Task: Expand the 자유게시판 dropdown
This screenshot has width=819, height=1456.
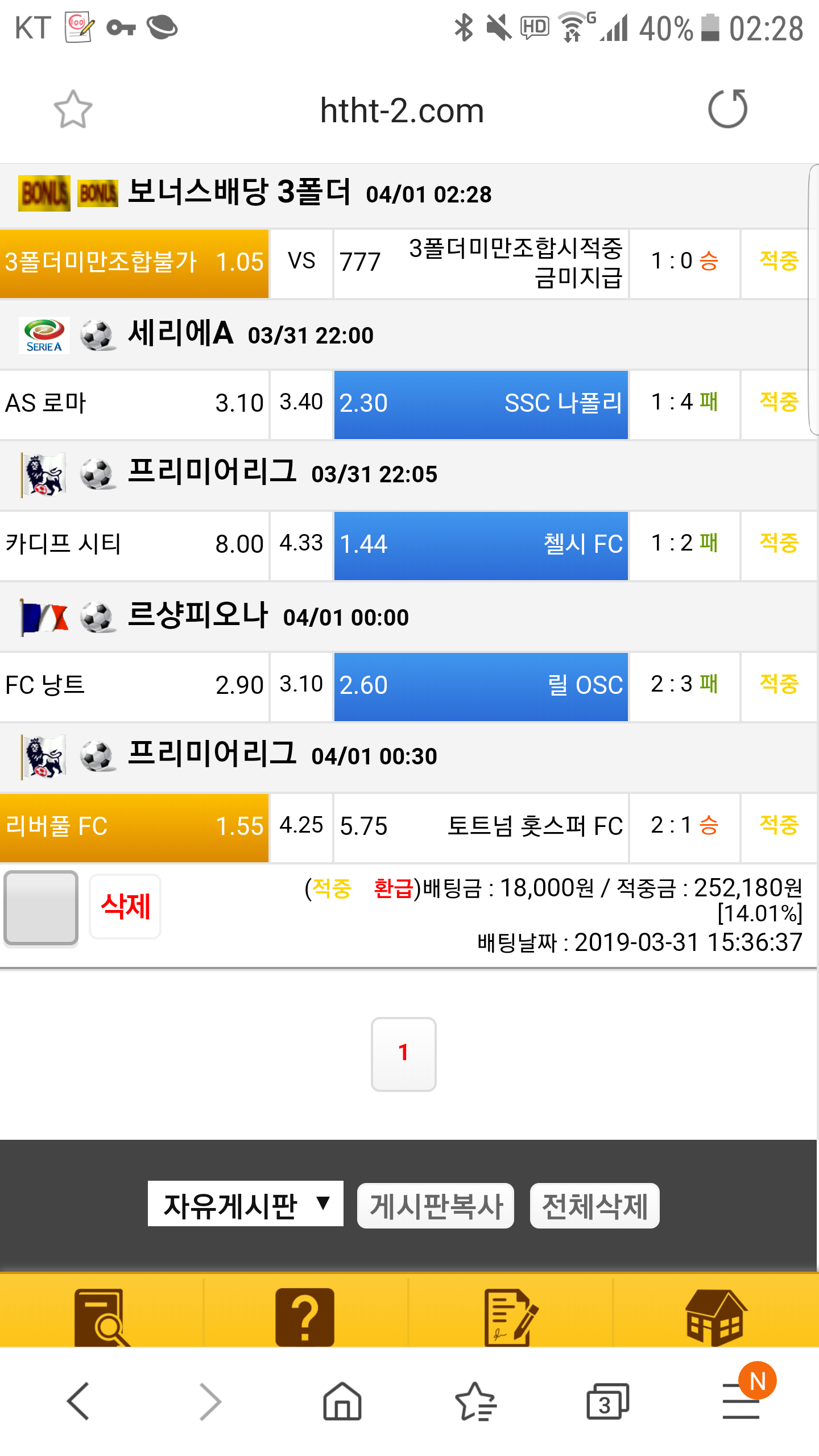Action: [245, 1204]
